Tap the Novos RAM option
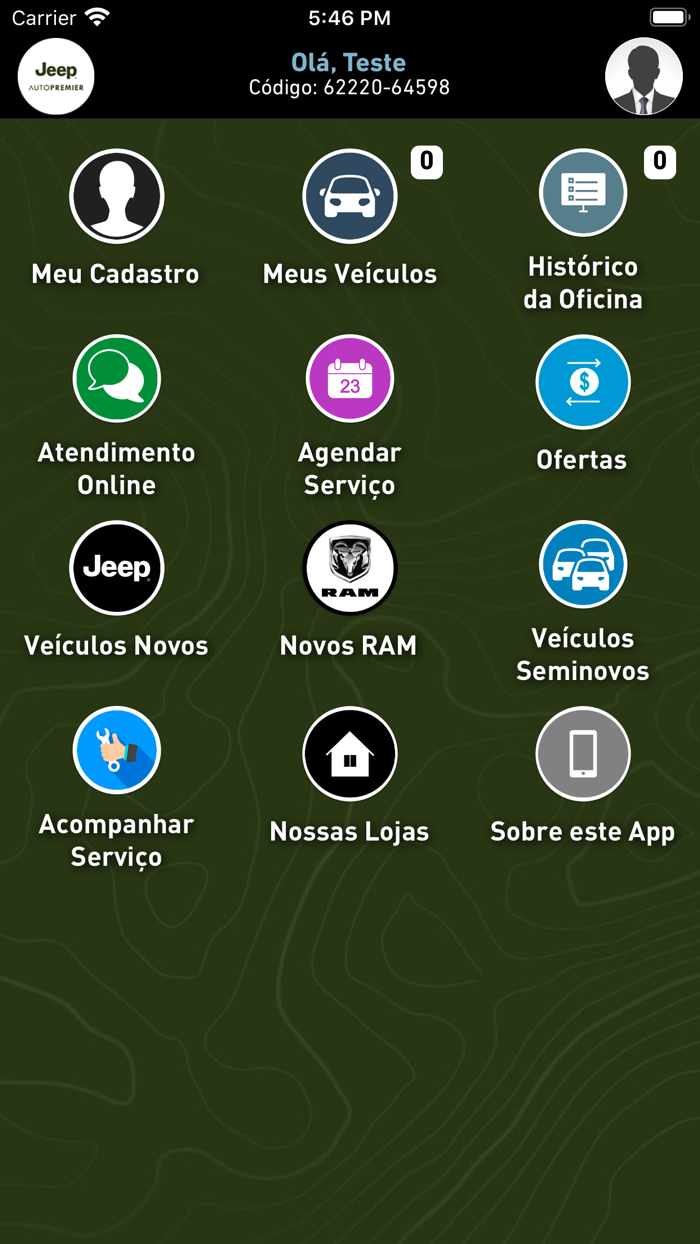The image size is (700, 1244). [350, 567]
